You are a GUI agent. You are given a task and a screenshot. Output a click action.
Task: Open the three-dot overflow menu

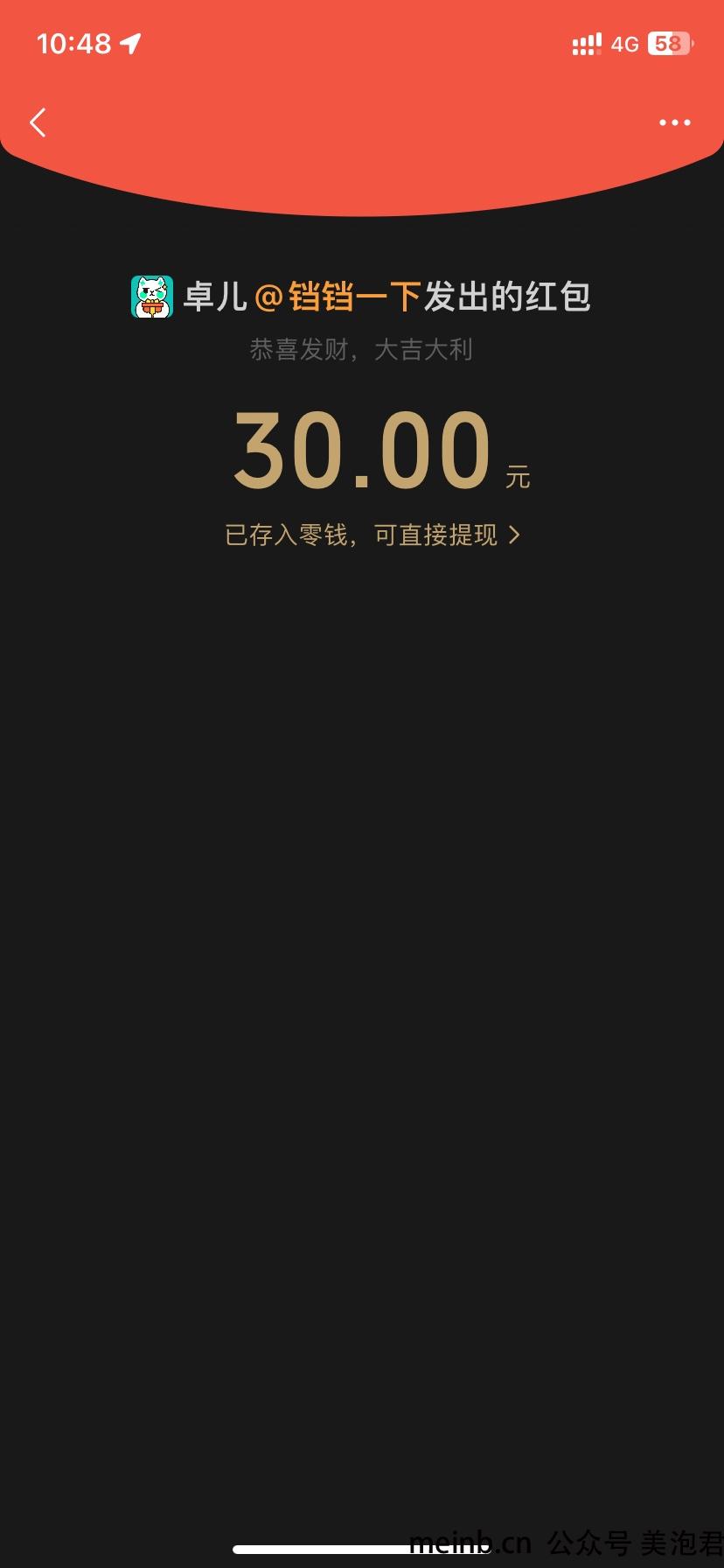[674, 122]
